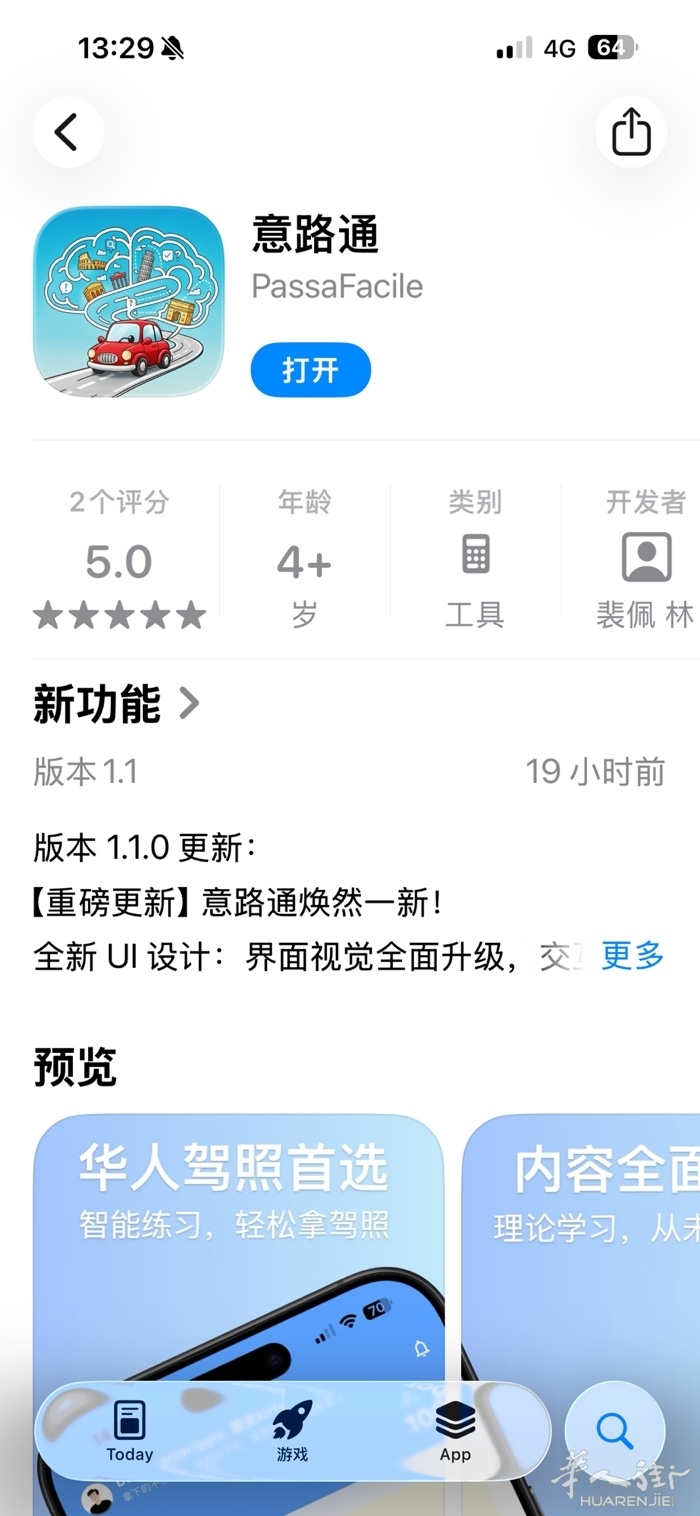The width and height of the screenshot is (700, 1516).
Task: Switch to the 游戏 tab
Action: pos(292,1431)
